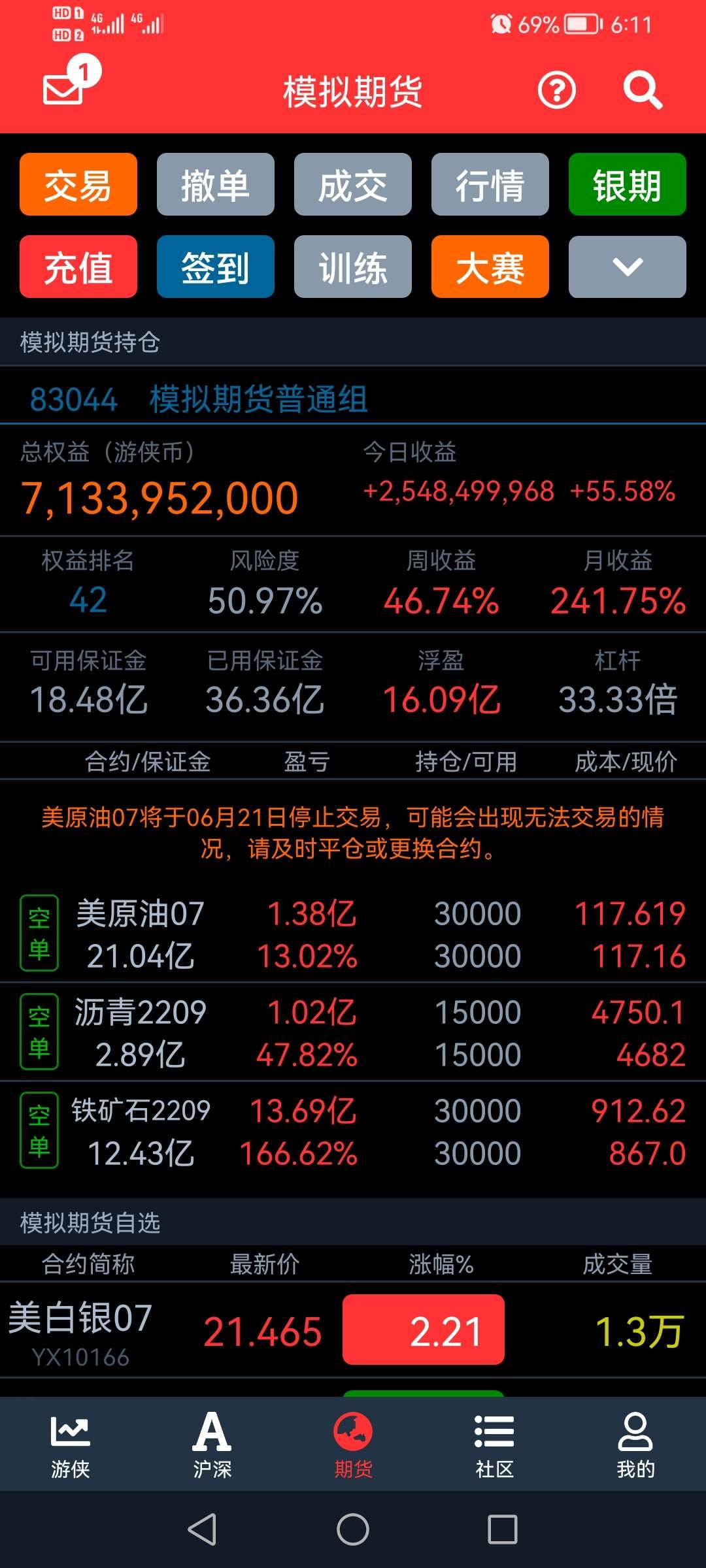
Task: Tap 签到 to check in
Action: tap(216, 267)
